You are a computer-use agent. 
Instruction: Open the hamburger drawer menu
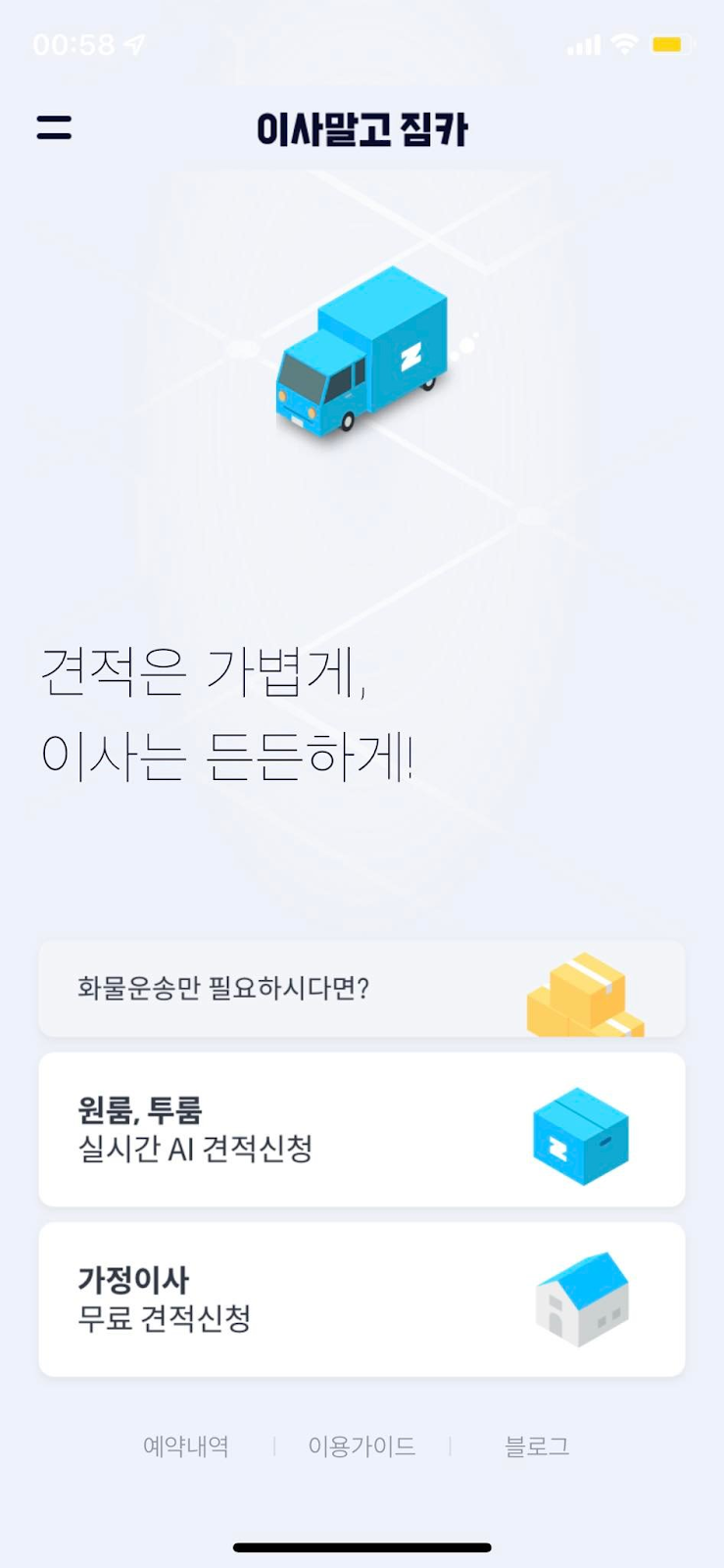point(54,127)
